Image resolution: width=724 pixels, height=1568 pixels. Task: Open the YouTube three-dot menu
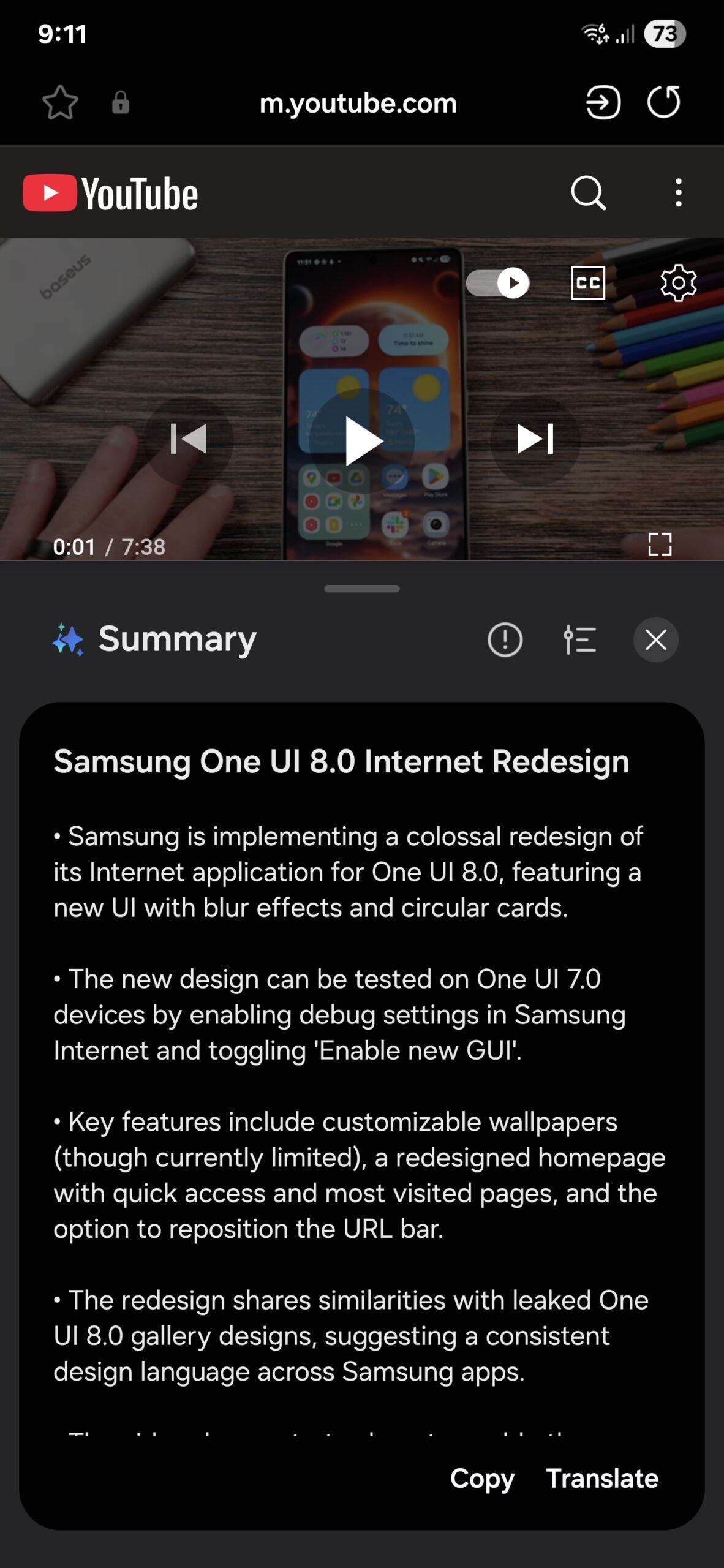pos(678,194)
